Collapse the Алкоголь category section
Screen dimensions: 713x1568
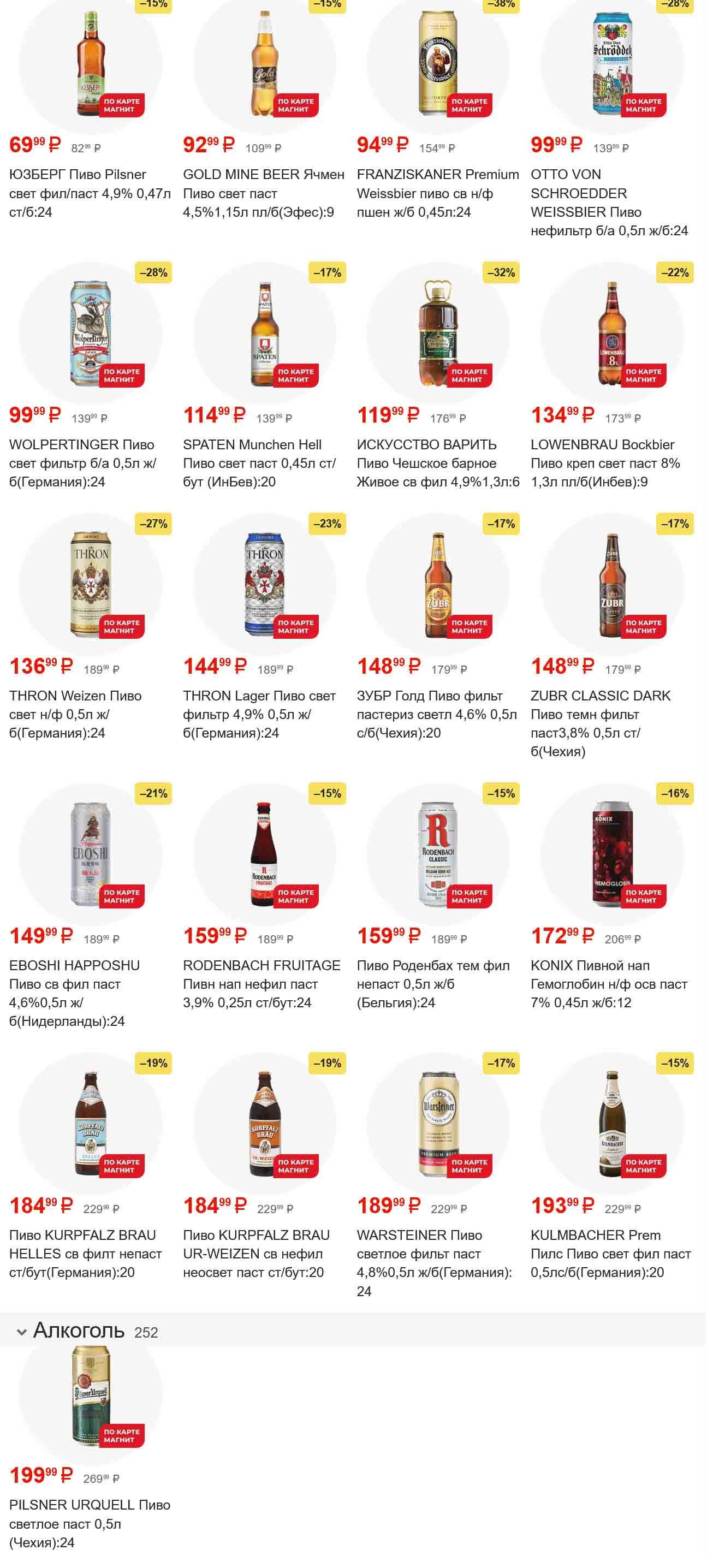(x=22, y=1333)
